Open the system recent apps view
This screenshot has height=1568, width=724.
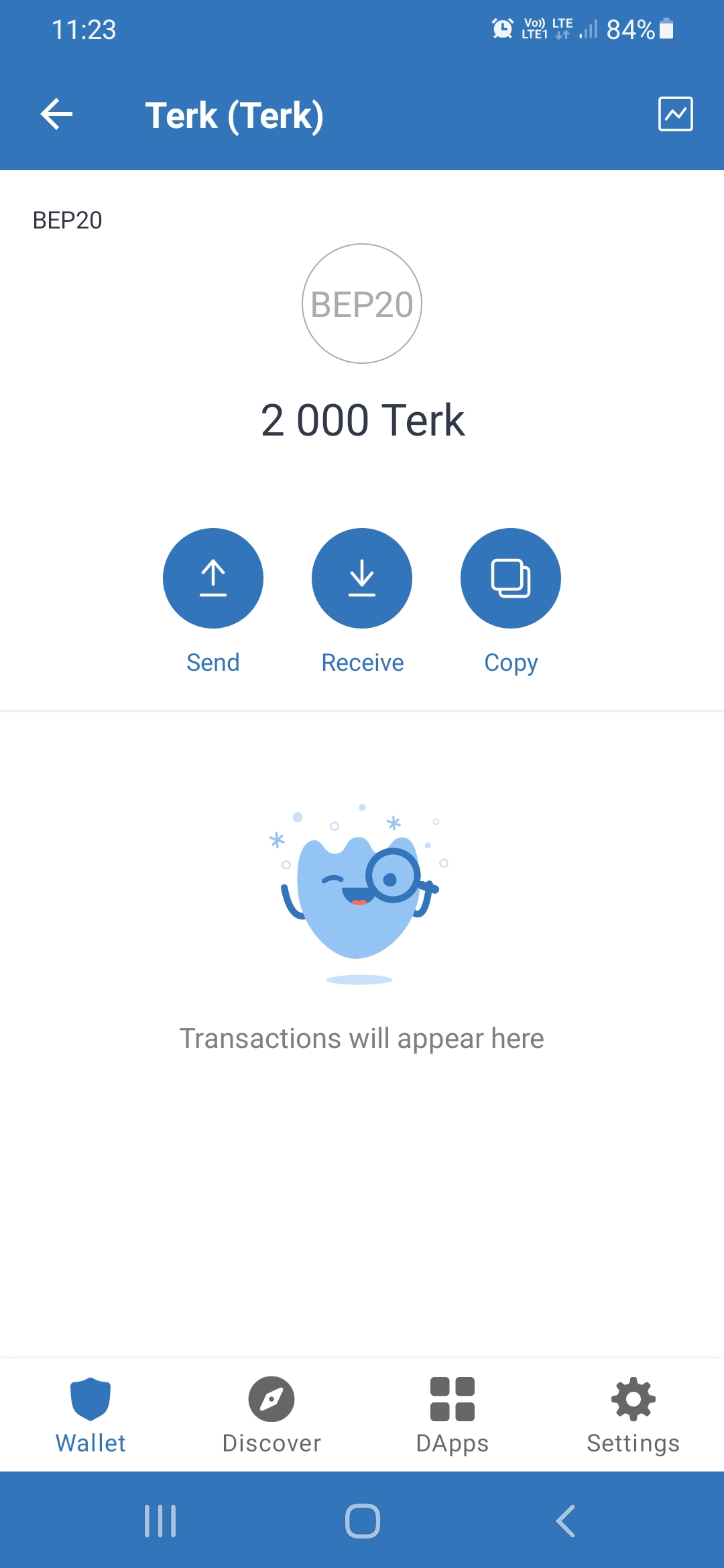(160, 1520)
